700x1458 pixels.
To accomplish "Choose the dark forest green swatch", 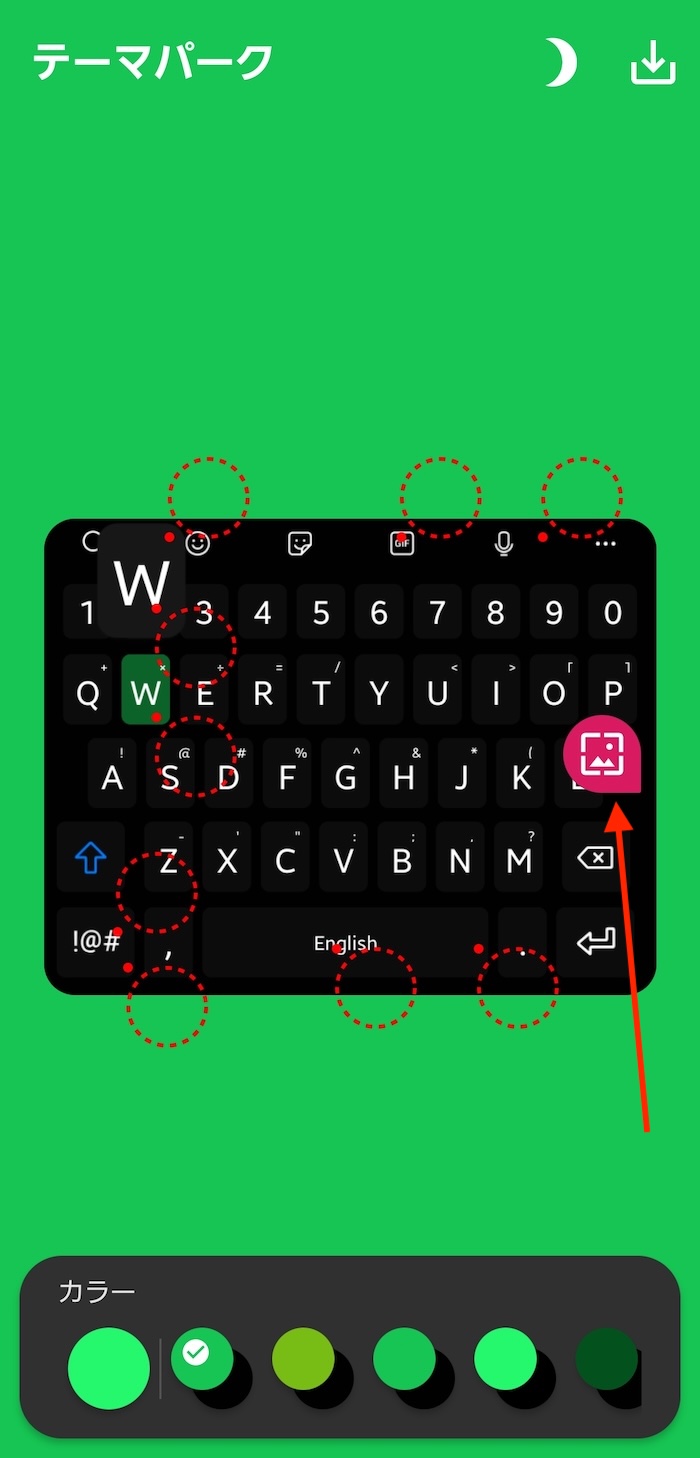I will click(606, 1359).
